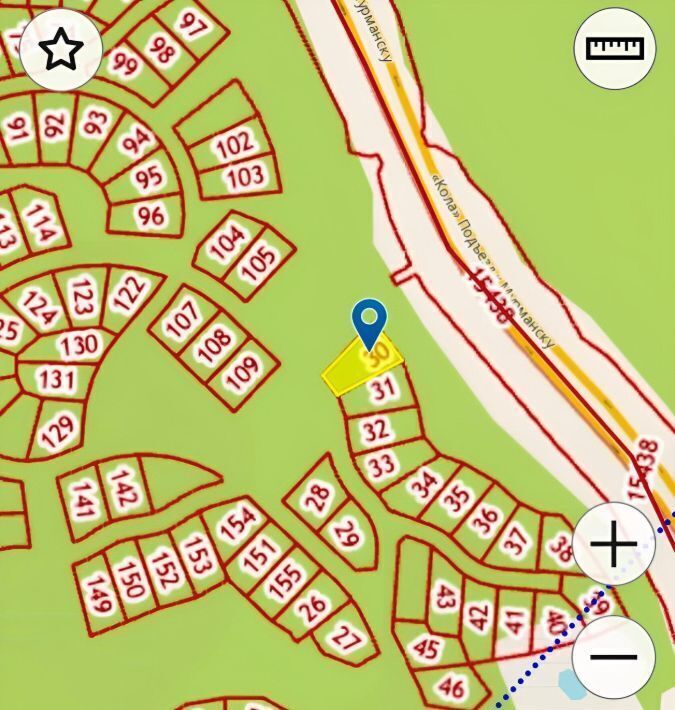Image resolution: width=675 pixels, height=710 pixels.
Task: Add this location to favorites
Action: pyautogui.click(x=61, y=49)
